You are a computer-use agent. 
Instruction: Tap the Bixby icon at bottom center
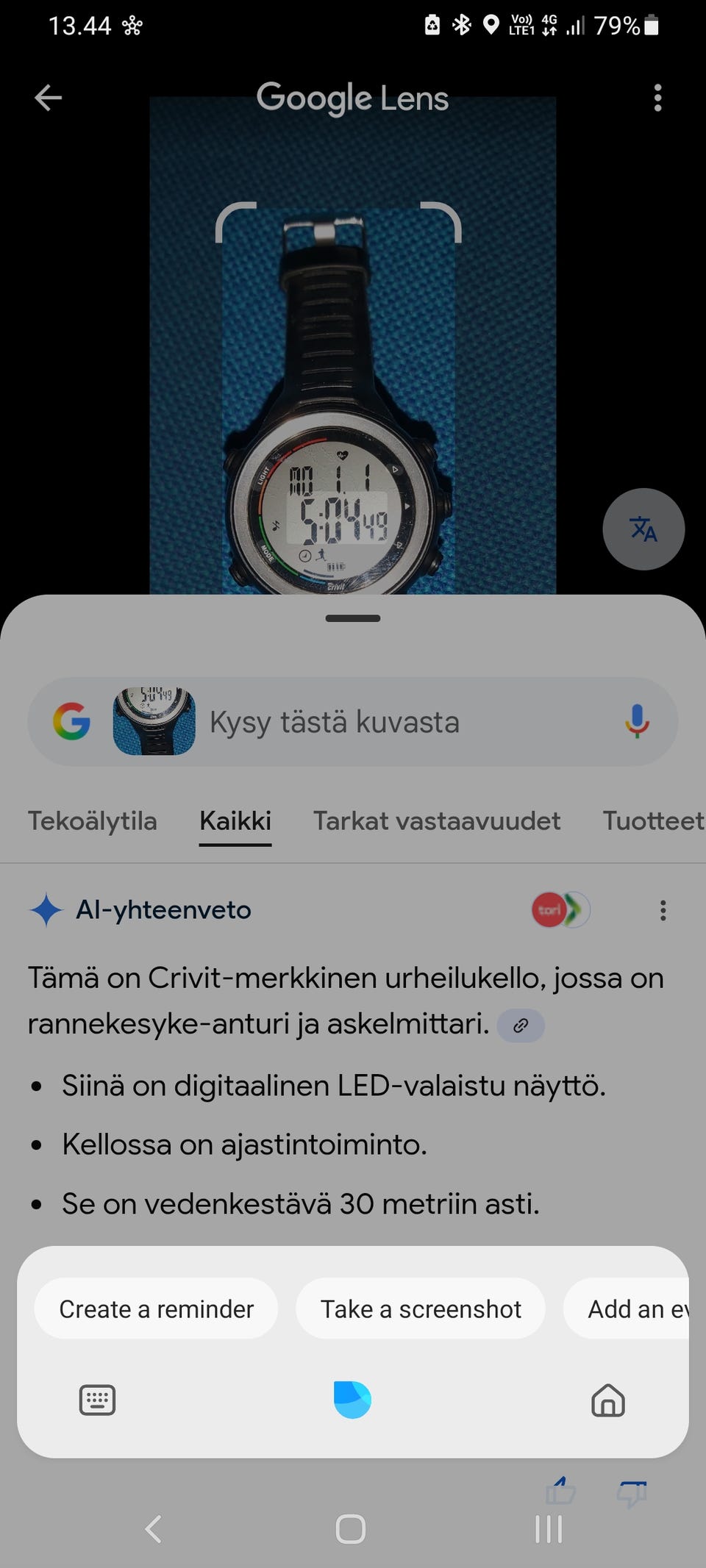point(352,1400)
